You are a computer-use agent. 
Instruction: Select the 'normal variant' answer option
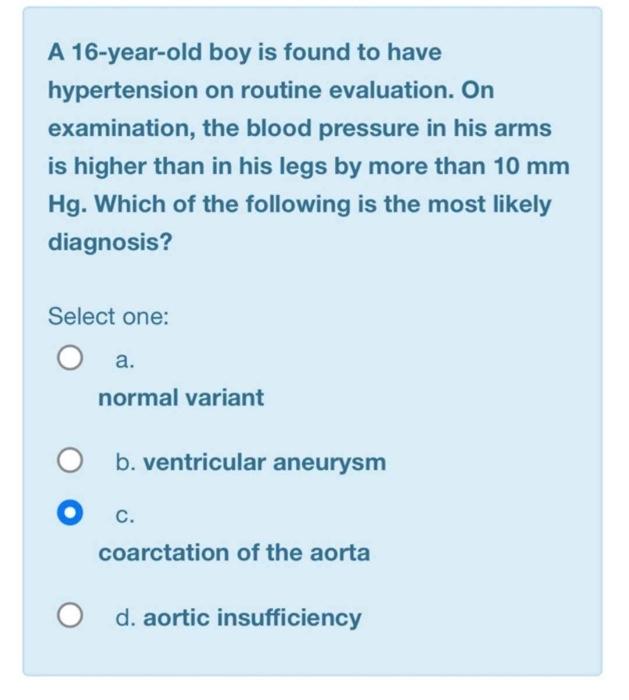coord(68,358)
